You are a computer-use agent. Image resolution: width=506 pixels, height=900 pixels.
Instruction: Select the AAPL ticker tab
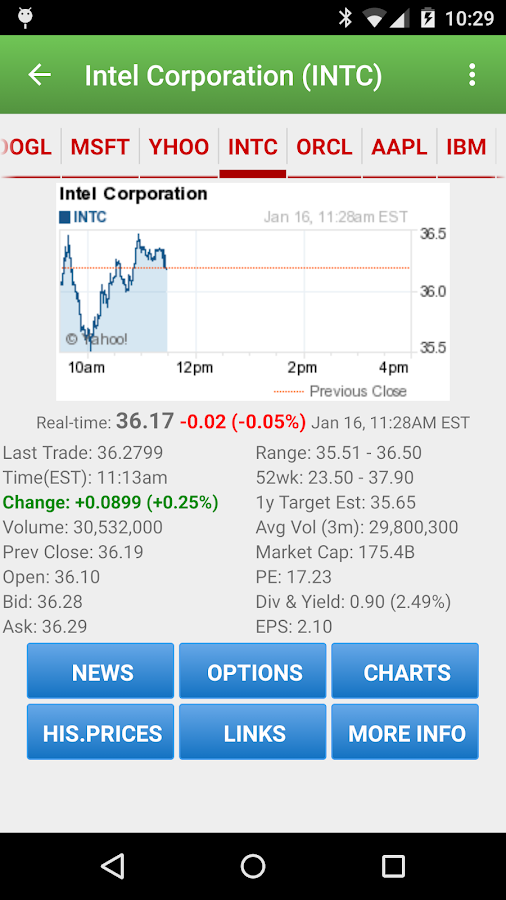pos(399,147)
